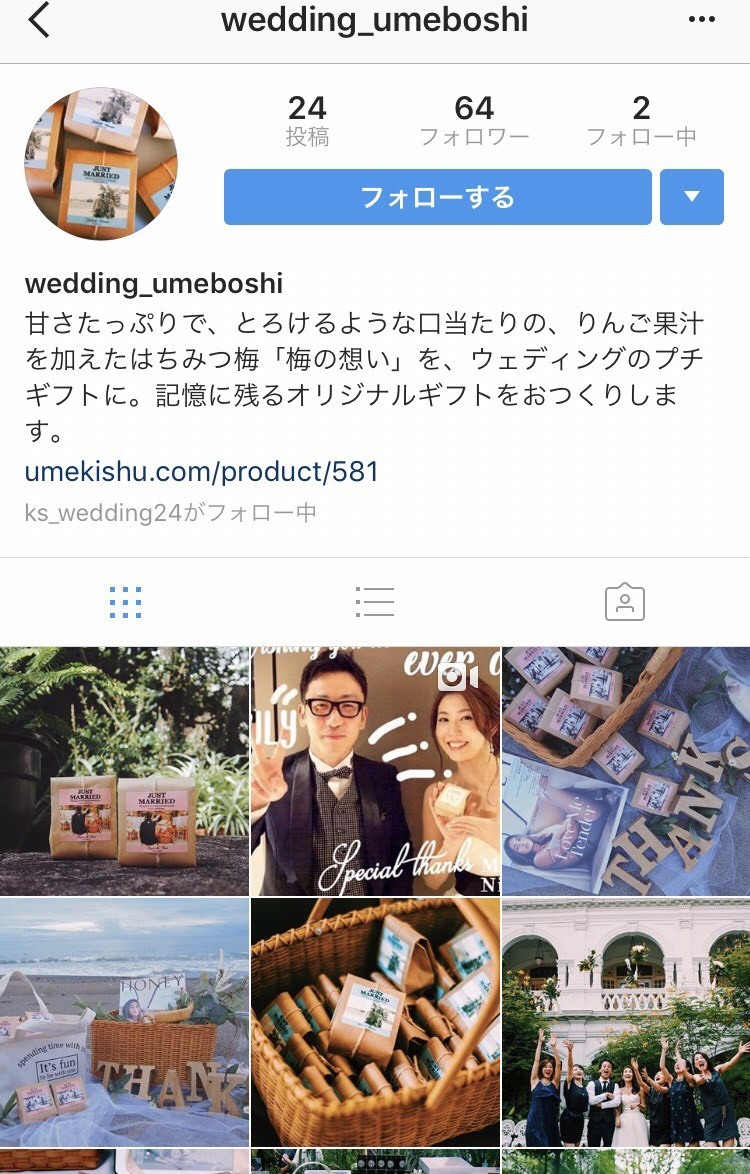The image size is (750, 1174).
Task: Switch to list view tab
Action: 375,602
